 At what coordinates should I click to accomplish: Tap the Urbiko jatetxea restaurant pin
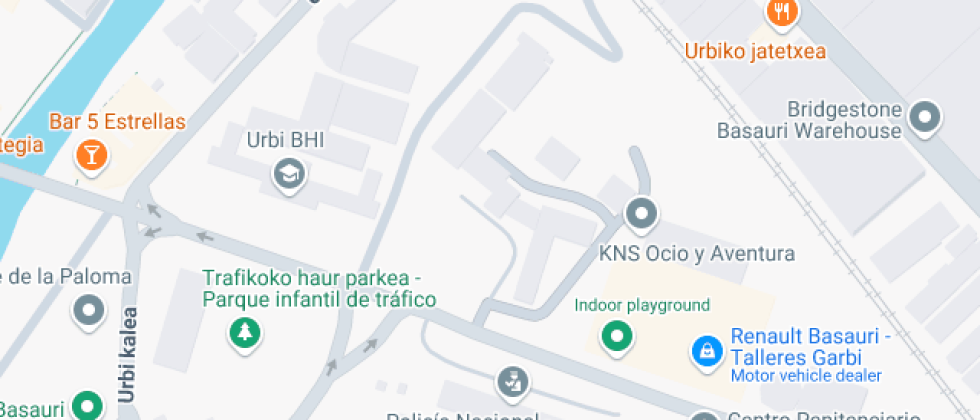point(782,13)
